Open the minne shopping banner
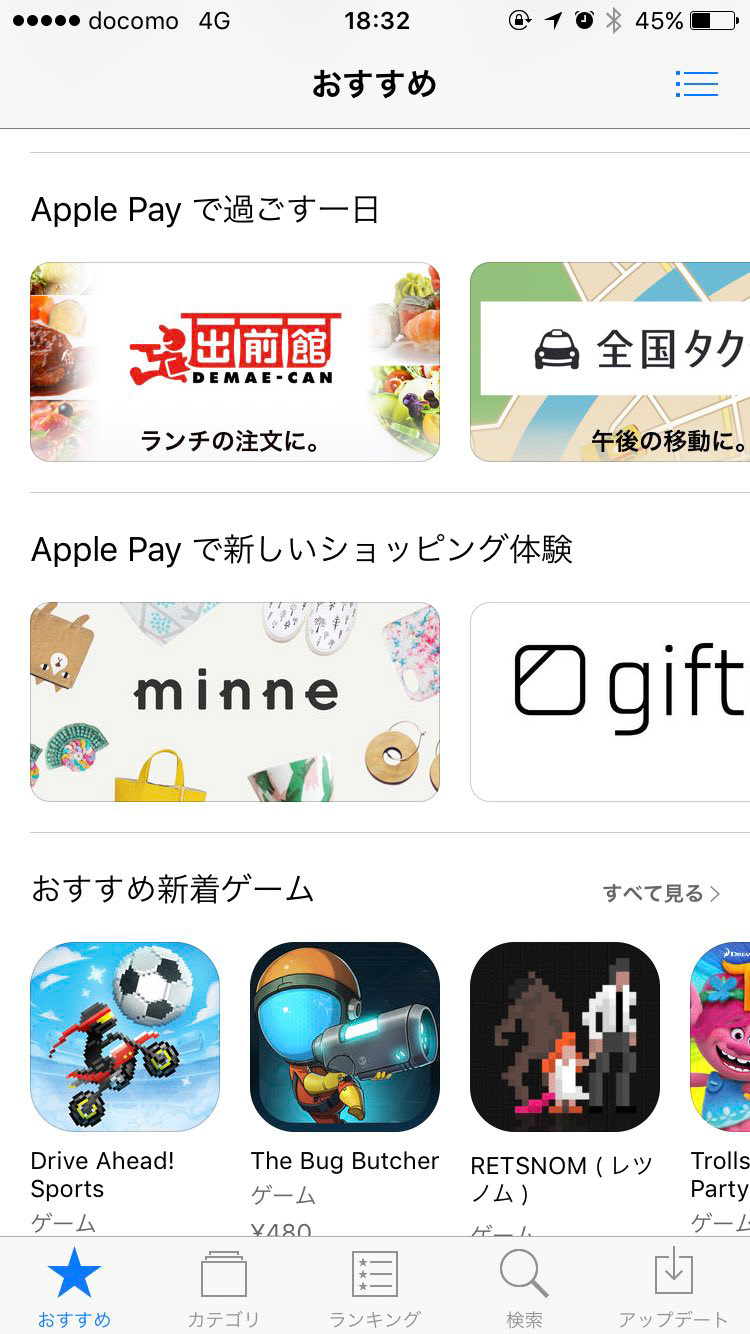The width and height of the screenshot is (750, 1334). (235, 702)
